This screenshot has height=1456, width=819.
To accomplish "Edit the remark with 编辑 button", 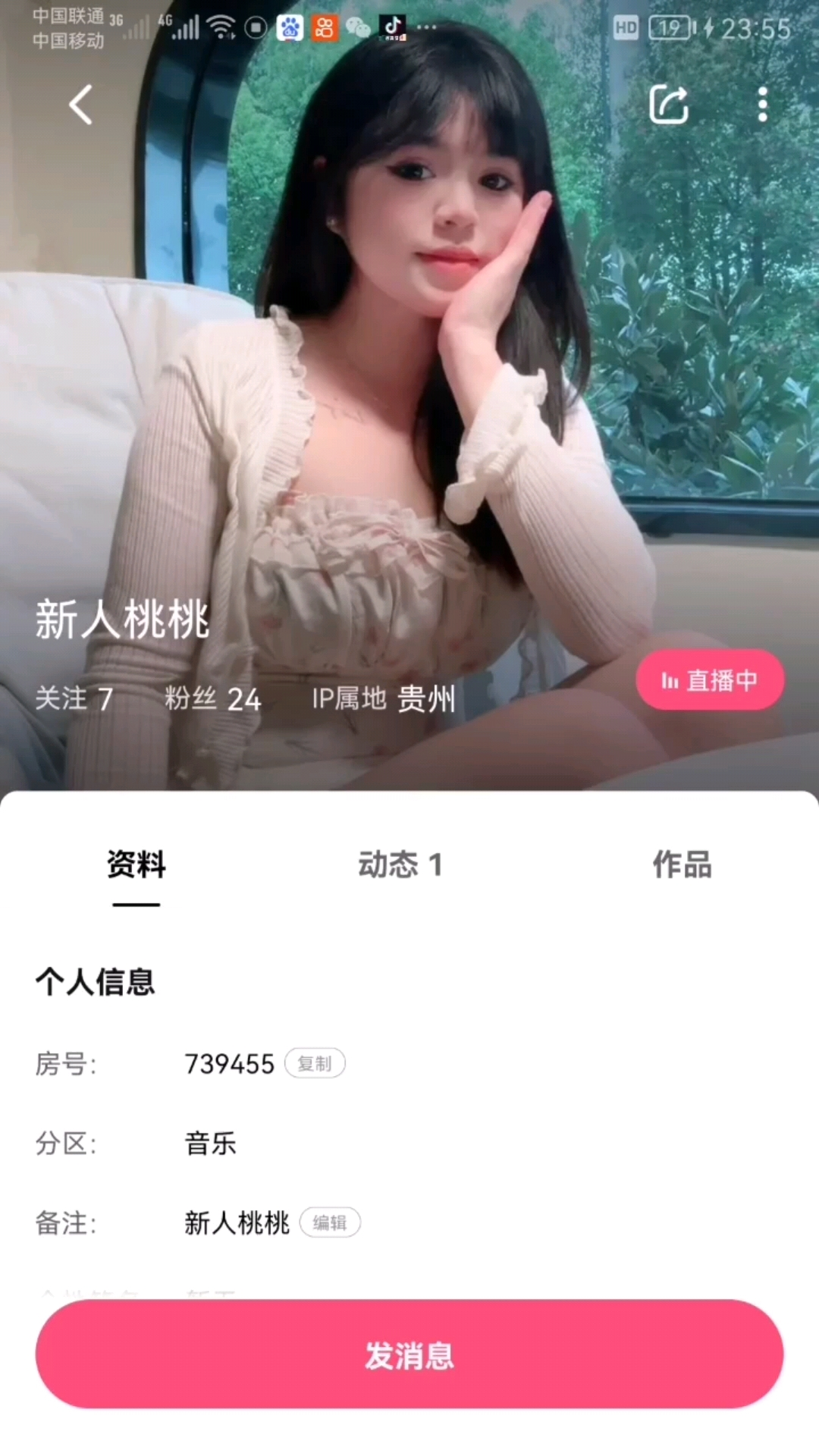I will [330, 1222].
